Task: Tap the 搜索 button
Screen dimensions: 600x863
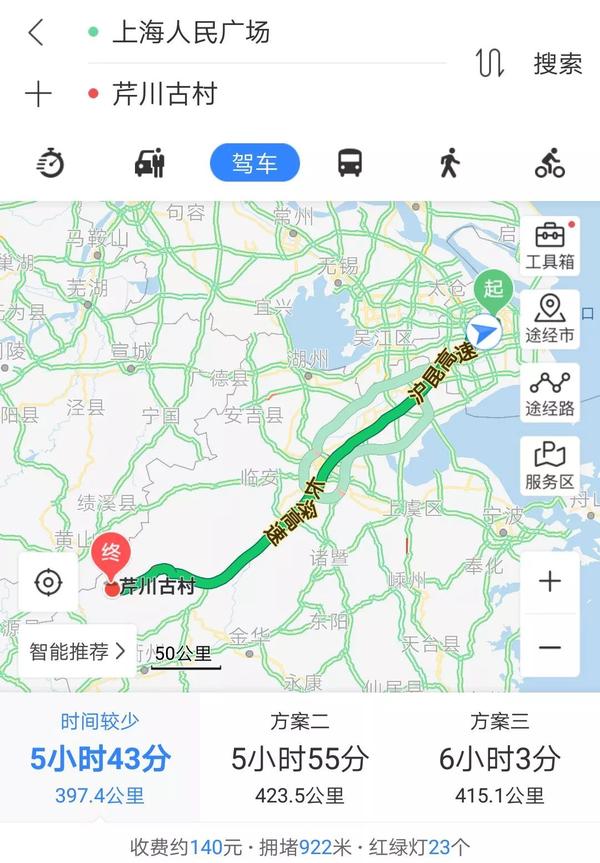Action: [557, 64]
